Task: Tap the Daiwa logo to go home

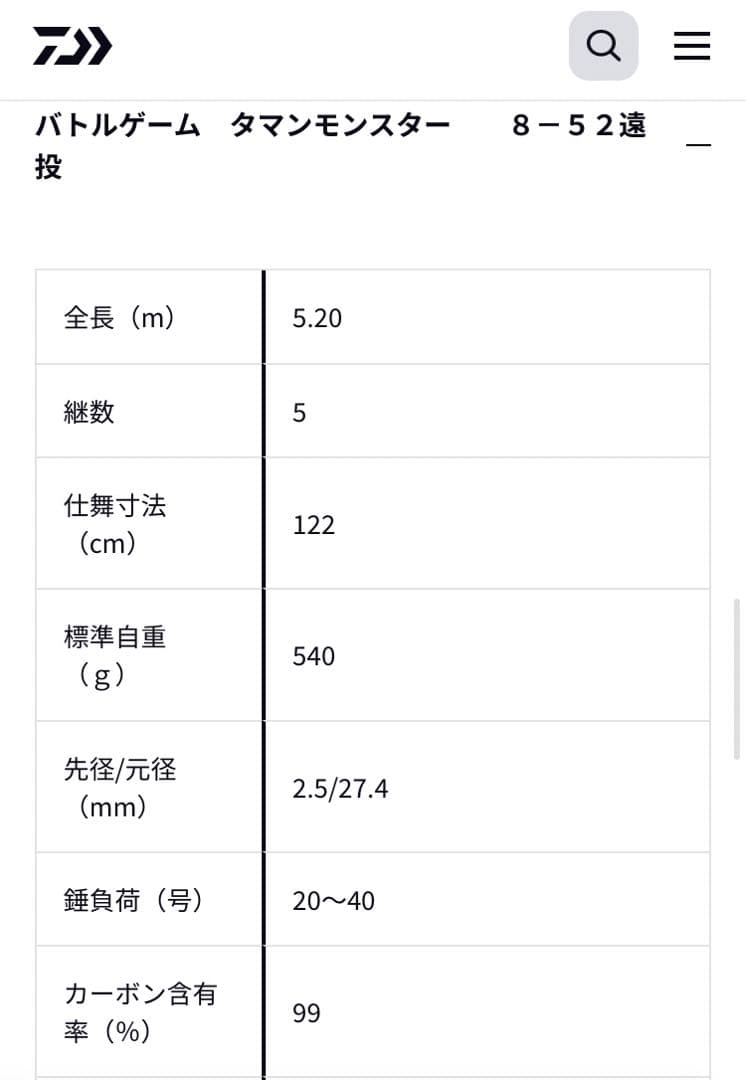Action: (x=72, y=46)
